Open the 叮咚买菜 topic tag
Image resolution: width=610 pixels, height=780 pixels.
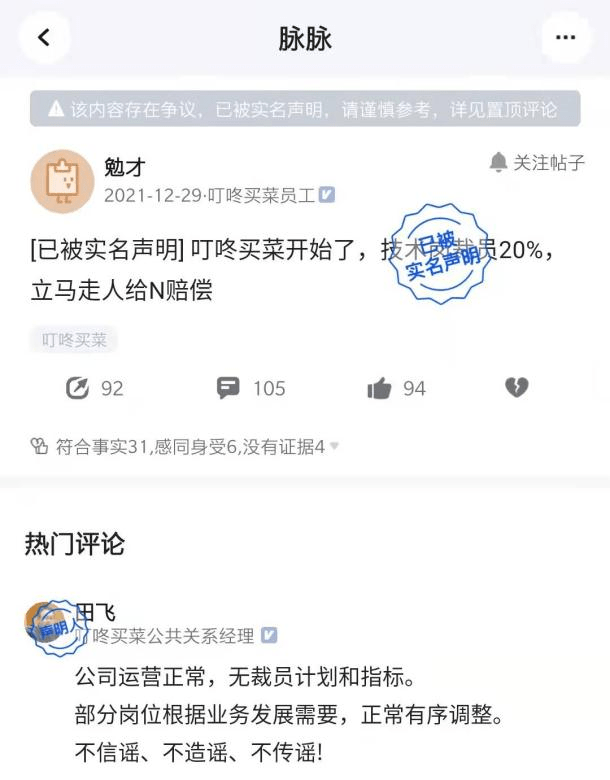point(74,340)
